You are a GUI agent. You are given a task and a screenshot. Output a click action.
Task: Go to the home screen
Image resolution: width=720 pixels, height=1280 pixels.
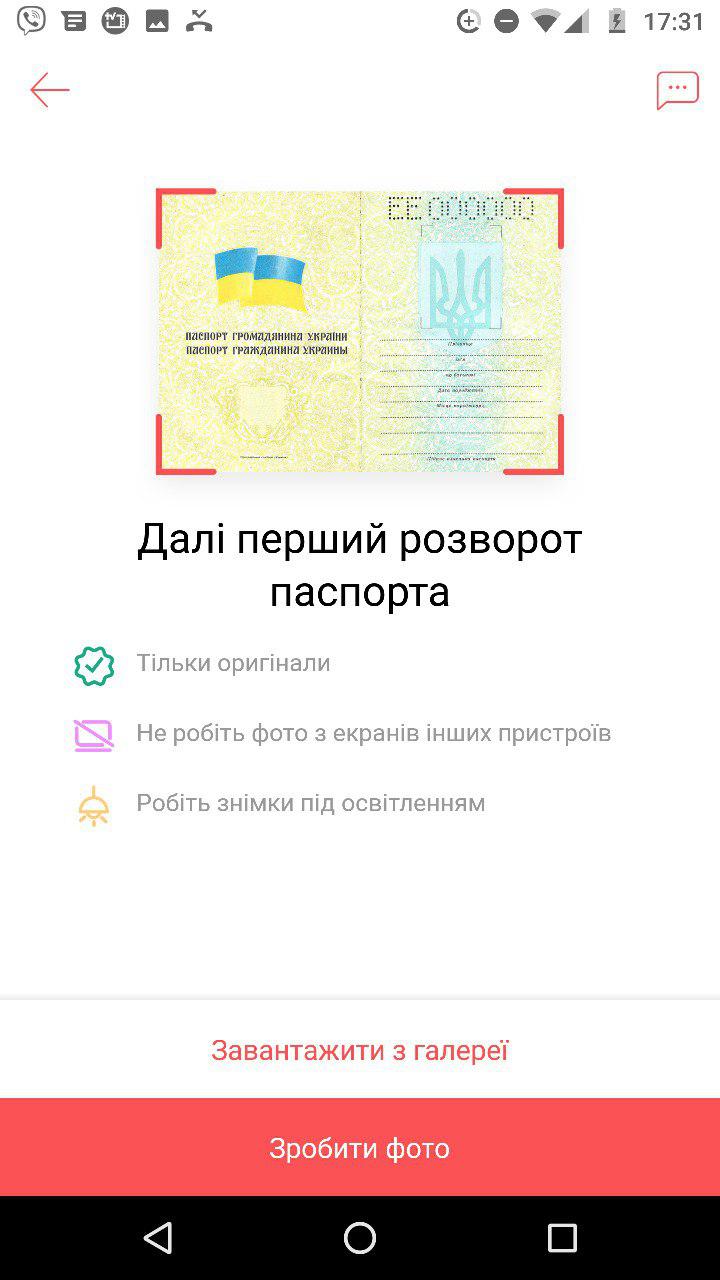[x=360, y=1238]
